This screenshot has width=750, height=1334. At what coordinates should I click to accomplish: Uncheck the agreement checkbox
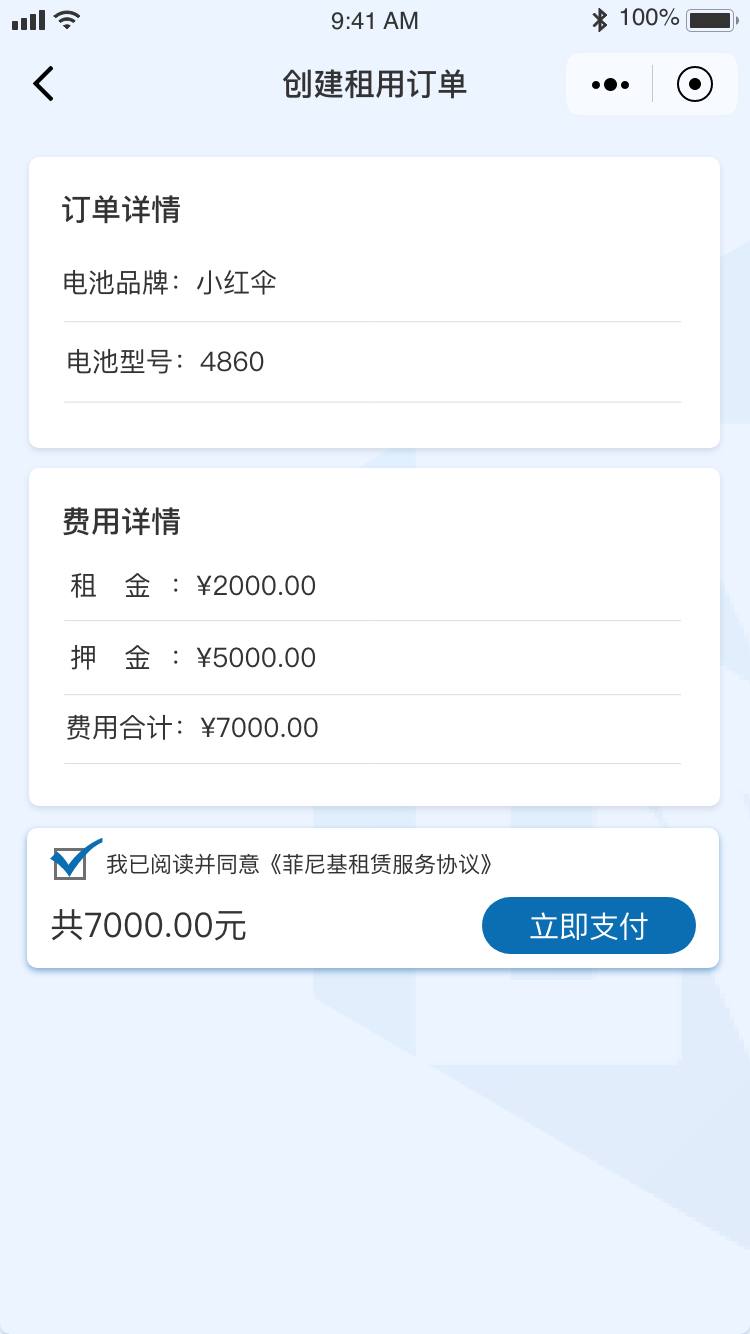[72, 862]
